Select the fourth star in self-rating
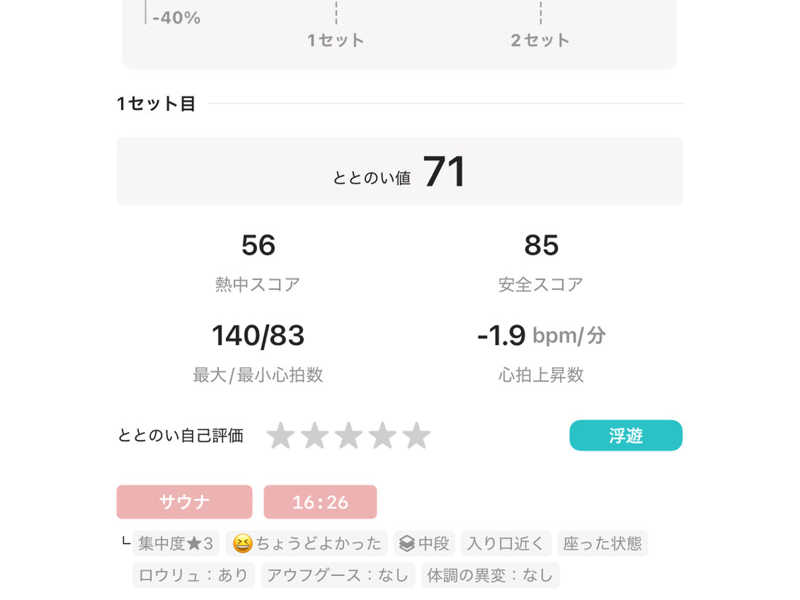 click(x=383, y=436)
